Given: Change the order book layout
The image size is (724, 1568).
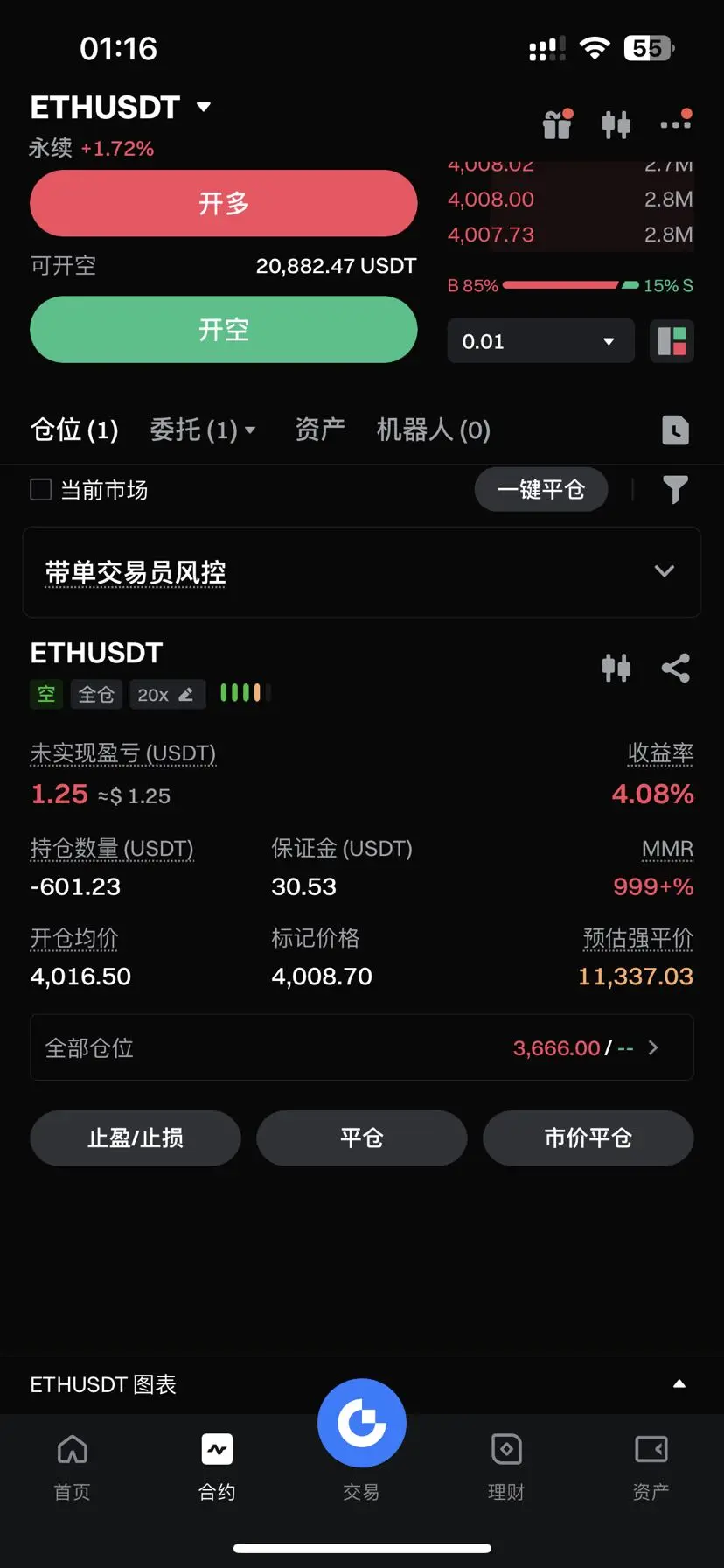Looking at the screenshot, I should point(672,341).
